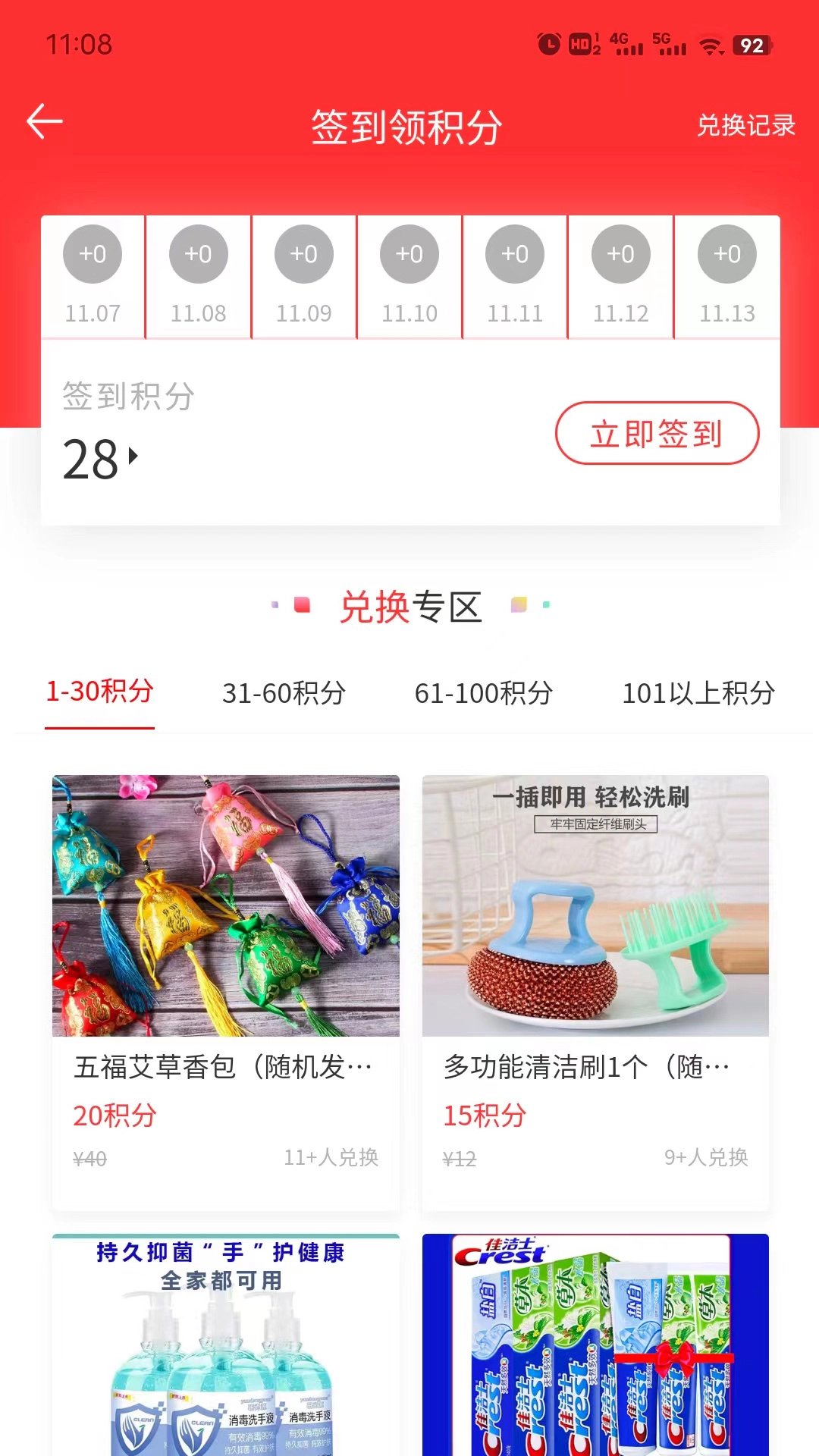
Task: Select the 61-100积分 tab
Action: 484,692
